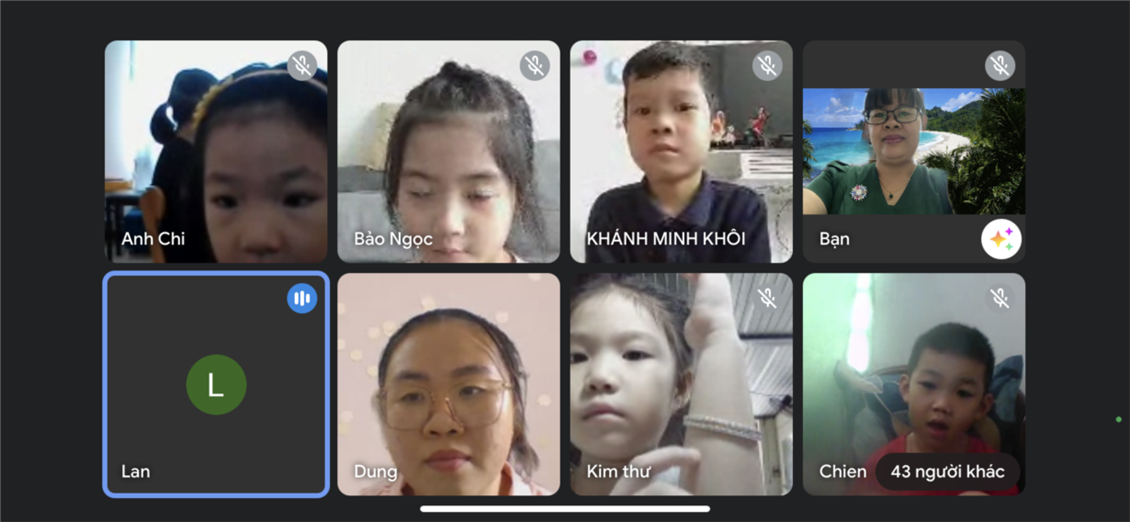Image resolution: width=1130 pixels, height=522 pixels.
Task: Open visual effects sparkle icon
Action: point(1001,239)
